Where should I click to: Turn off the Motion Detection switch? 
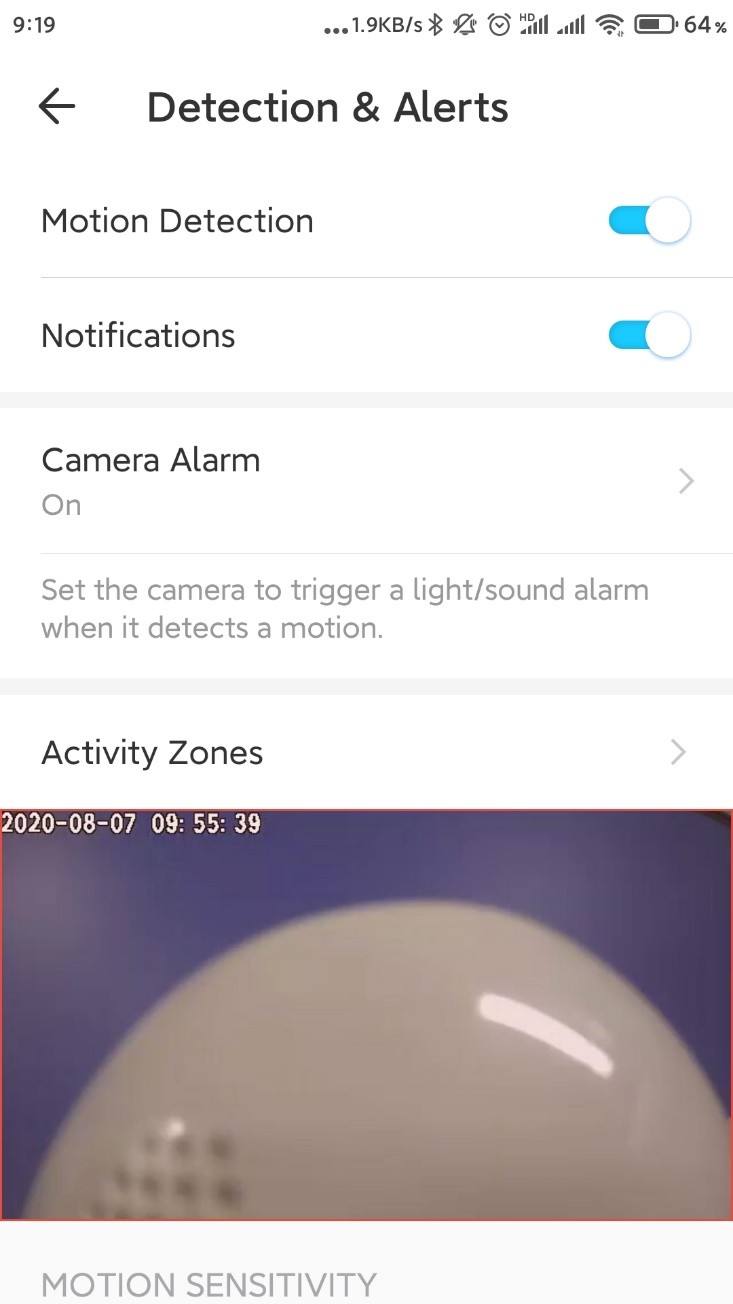[649, 221]
